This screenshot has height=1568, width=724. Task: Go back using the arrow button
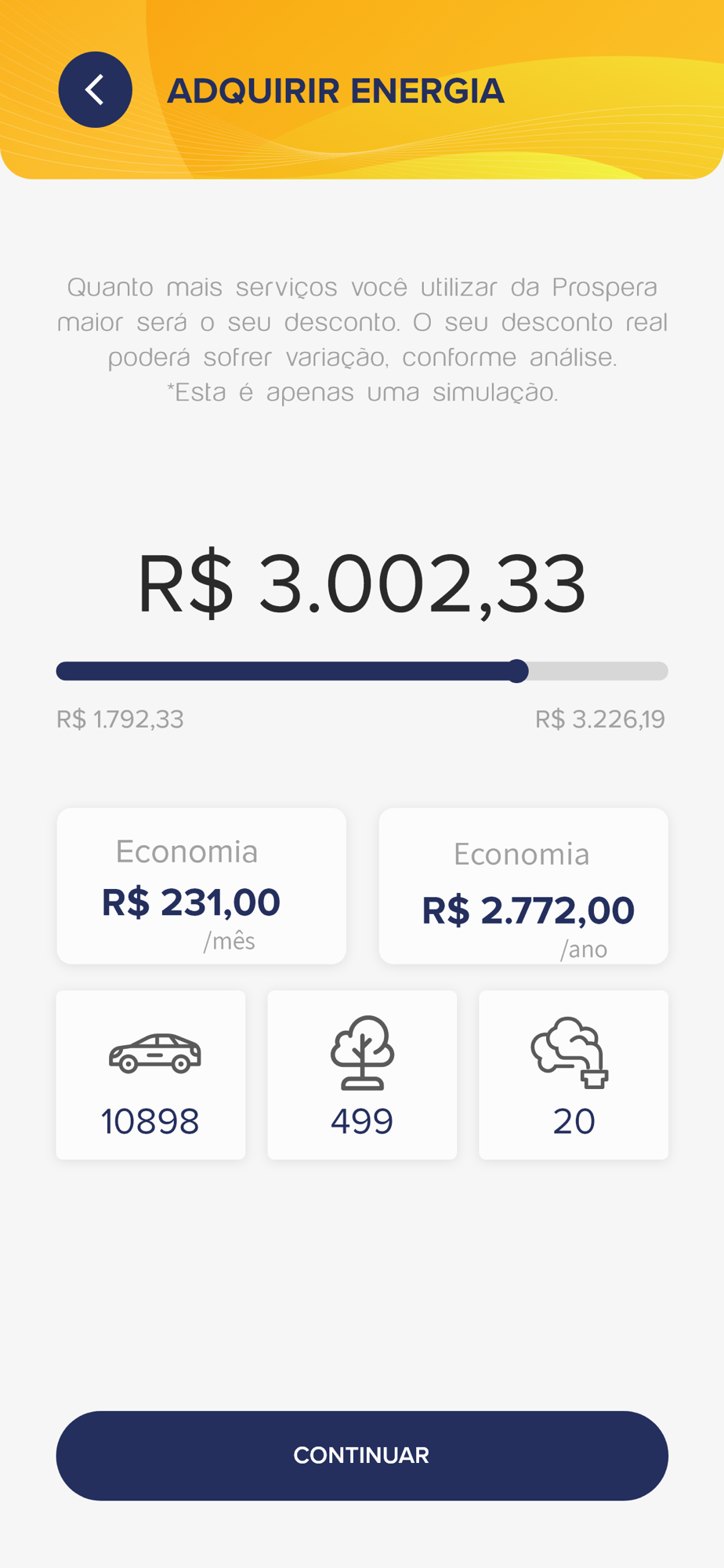pos(95,89)
